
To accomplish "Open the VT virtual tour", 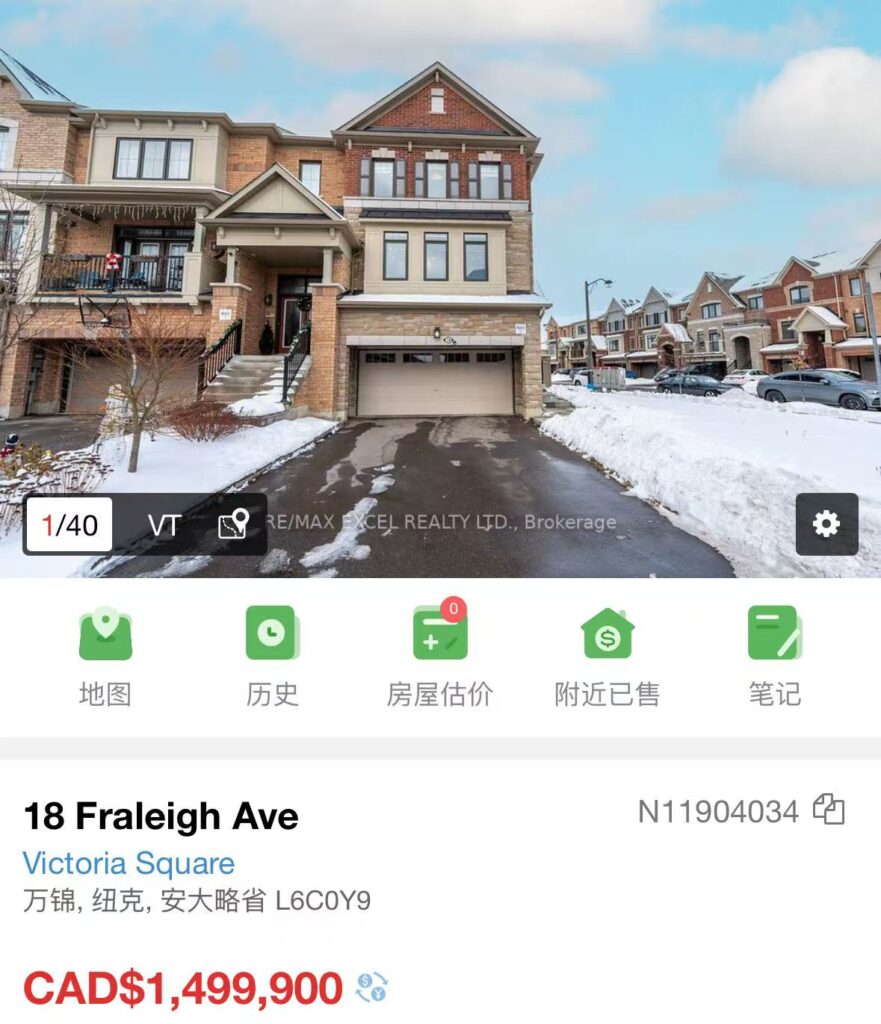I will tap(164, 525).
